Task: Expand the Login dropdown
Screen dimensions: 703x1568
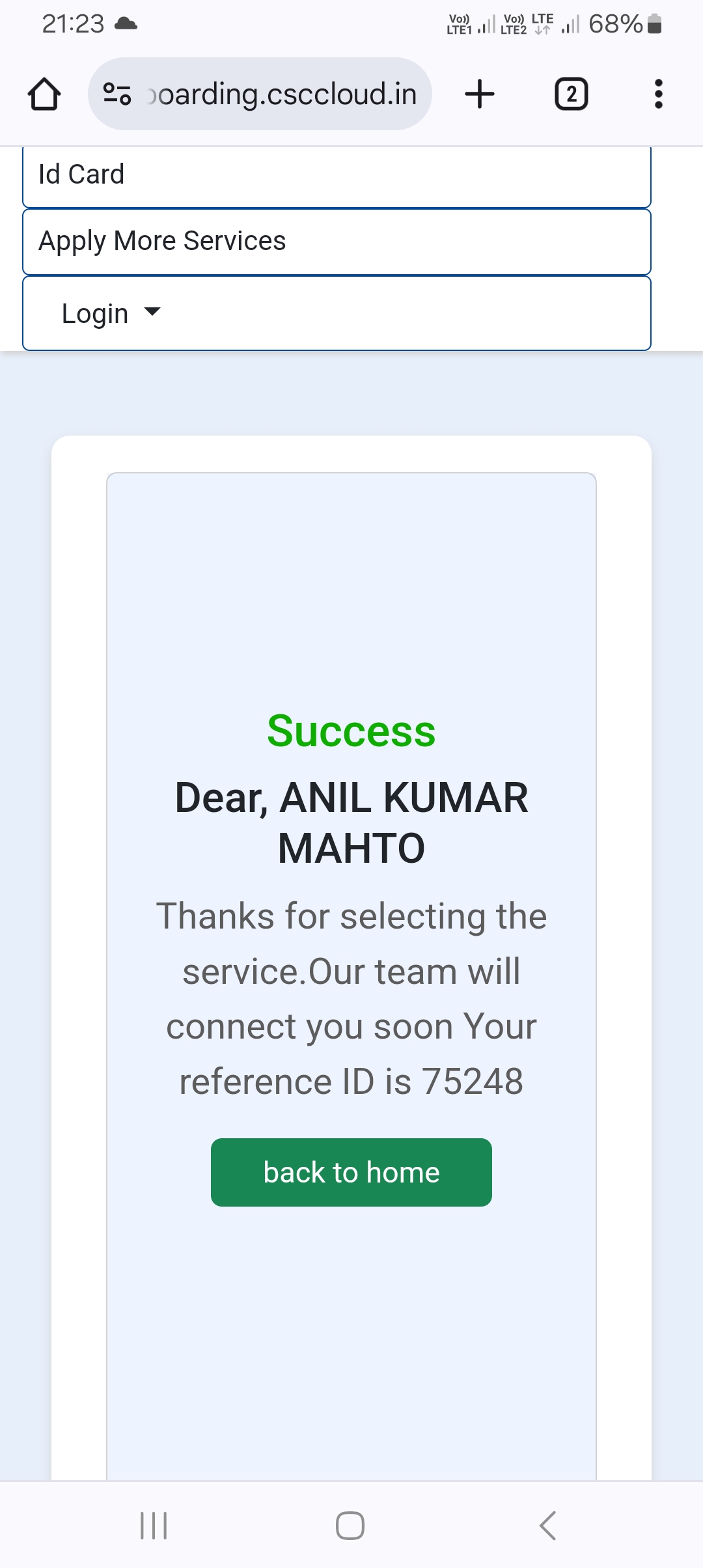Action: point(337,313)
